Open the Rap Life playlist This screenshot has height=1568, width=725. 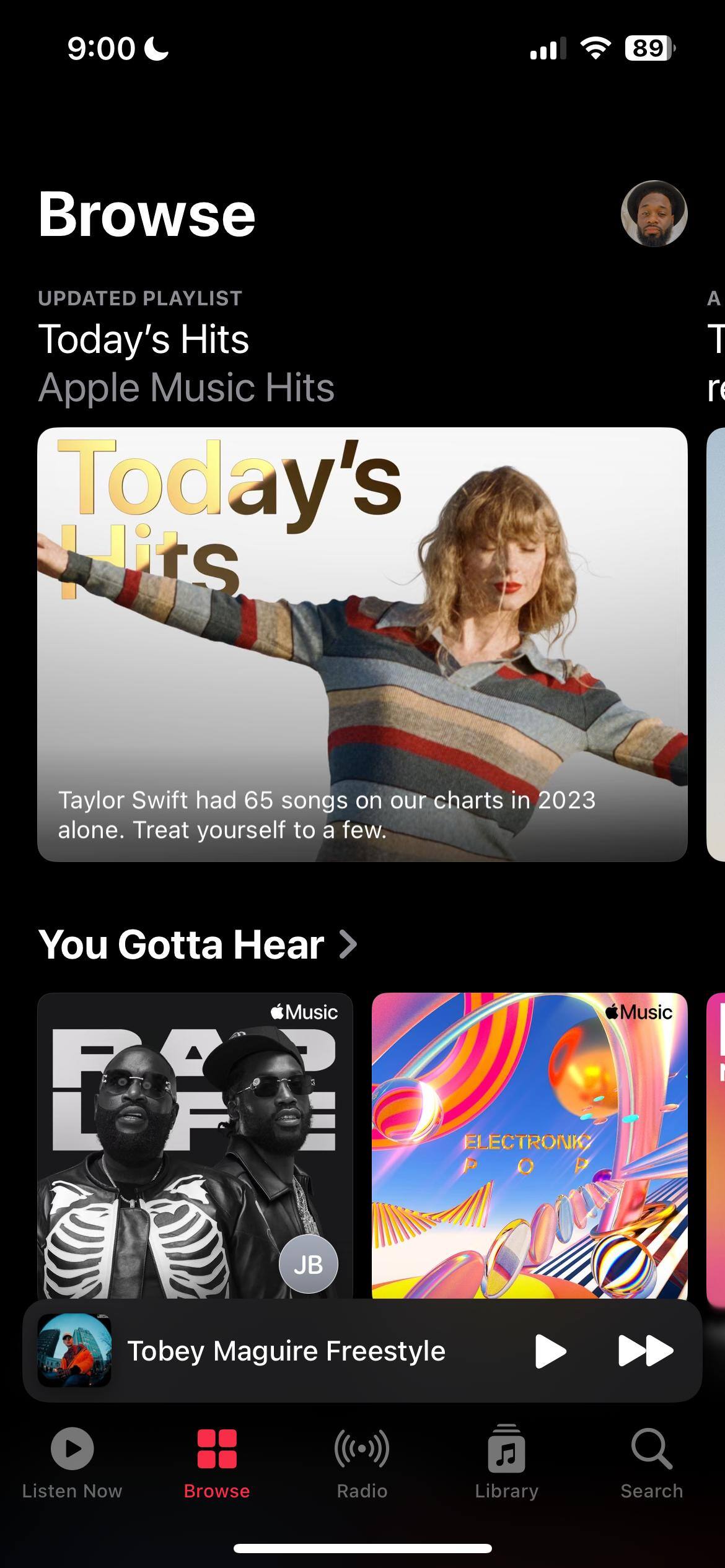point(195,1146)
